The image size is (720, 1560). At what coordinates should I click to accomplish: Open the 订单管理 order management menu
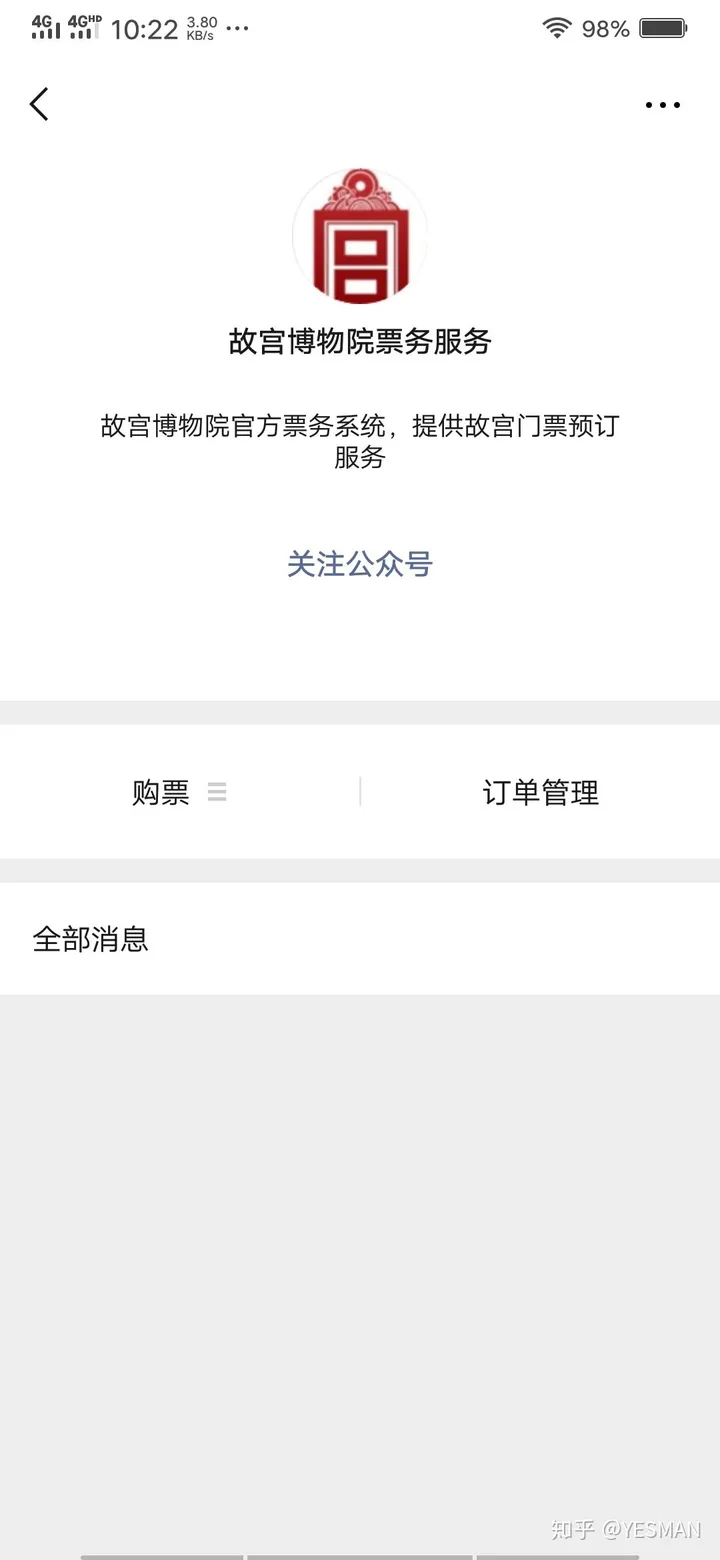tap(540, 791)
